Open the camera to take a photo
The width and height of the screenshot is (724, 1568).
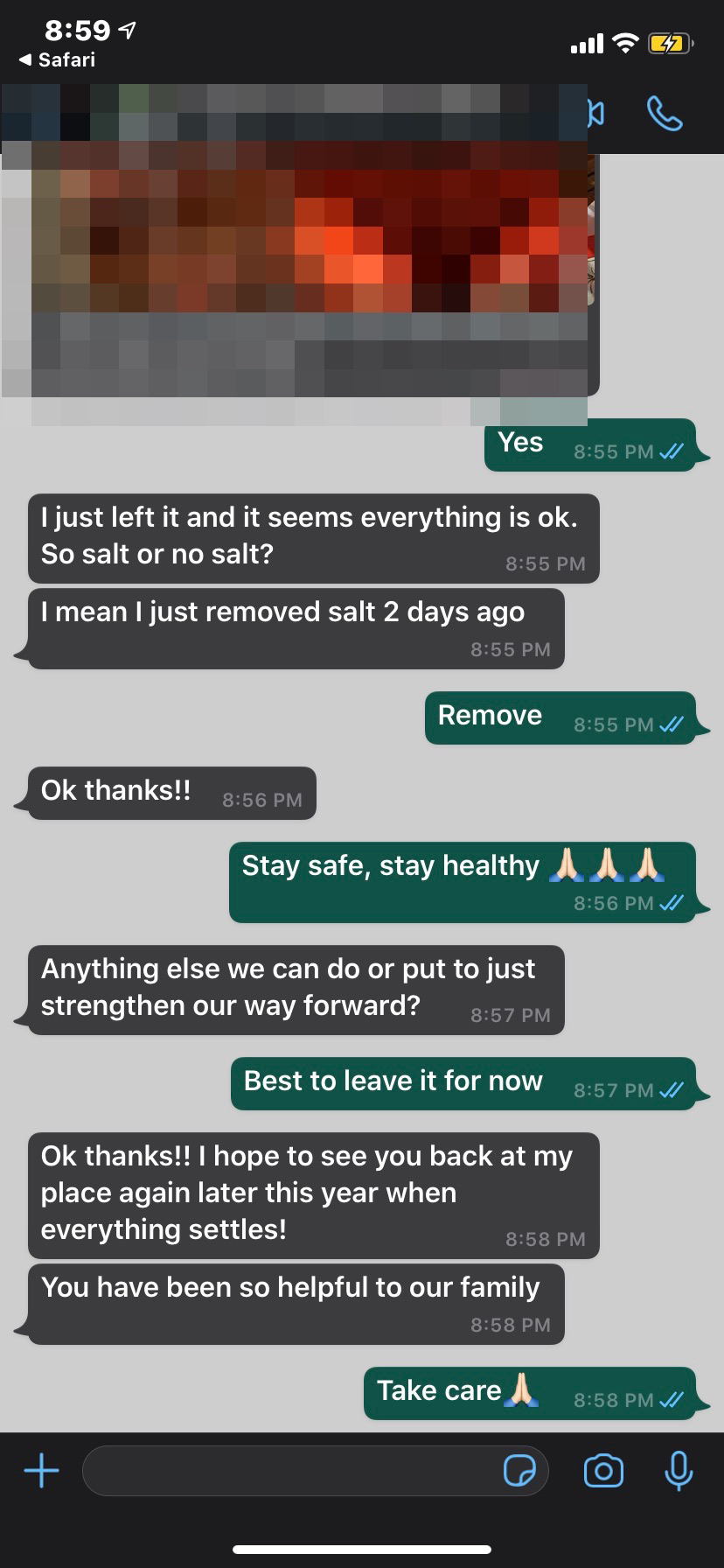[x=603, y=1471]
